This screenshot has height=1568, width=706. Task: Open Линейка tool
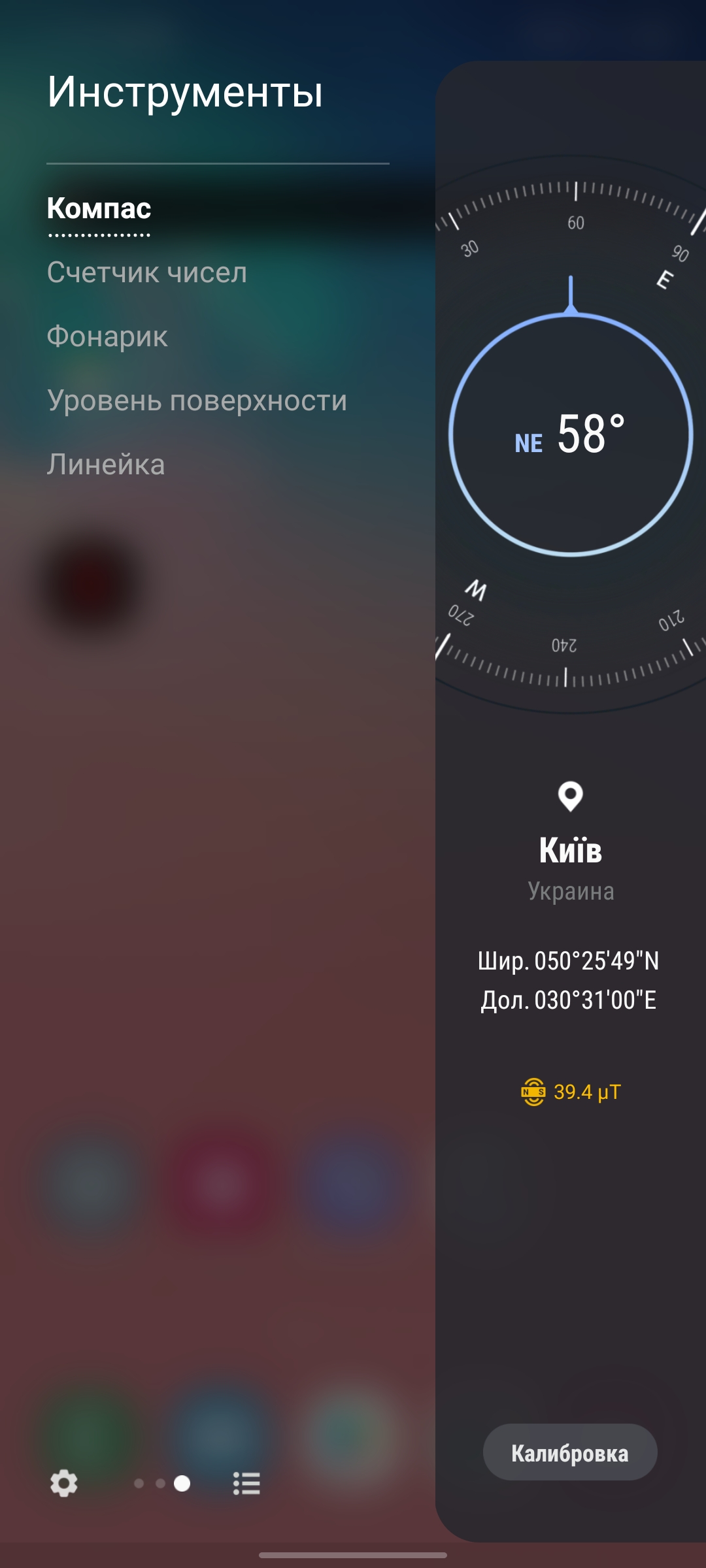105,465
